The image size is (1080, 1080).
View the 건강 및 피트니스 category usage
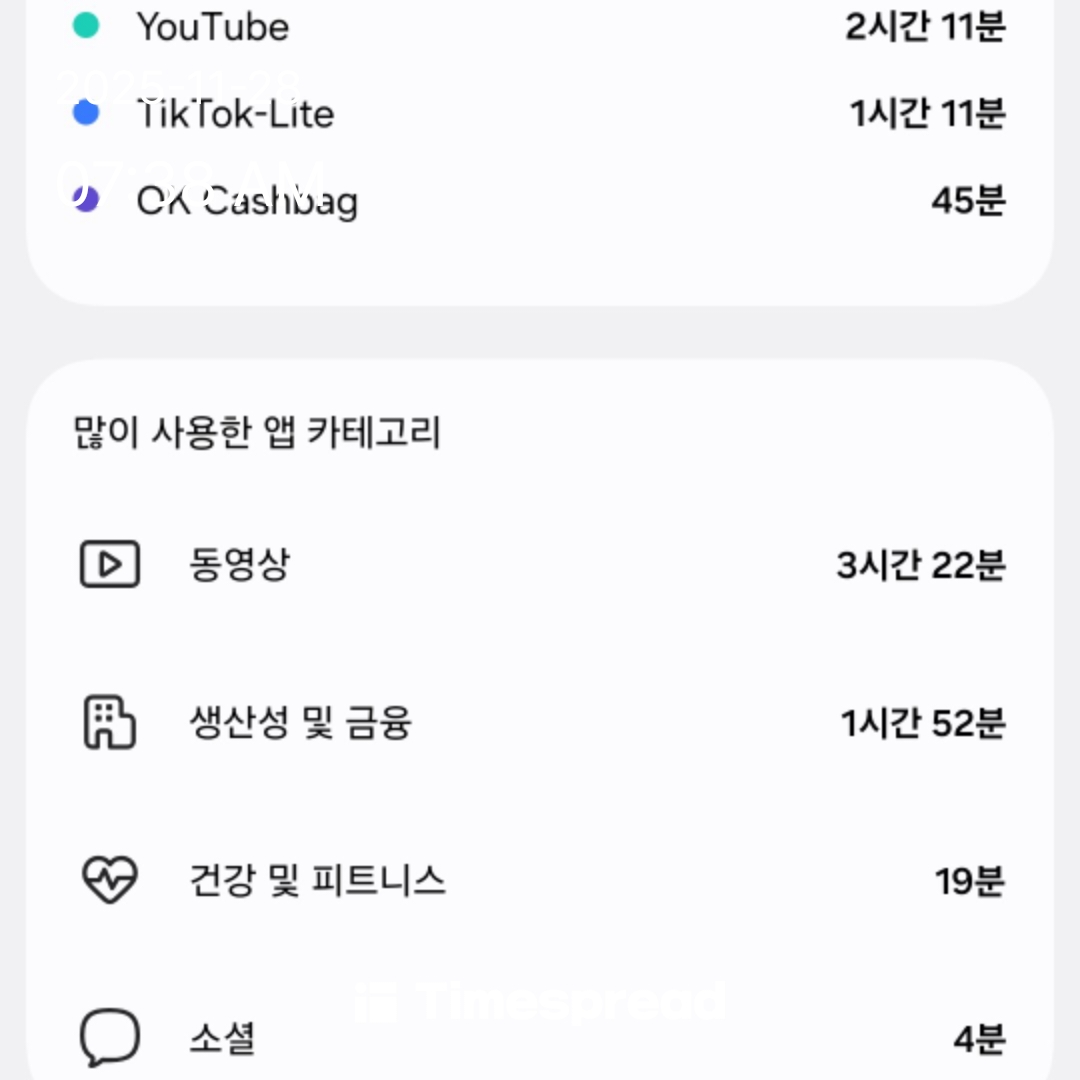click(540, 881)
